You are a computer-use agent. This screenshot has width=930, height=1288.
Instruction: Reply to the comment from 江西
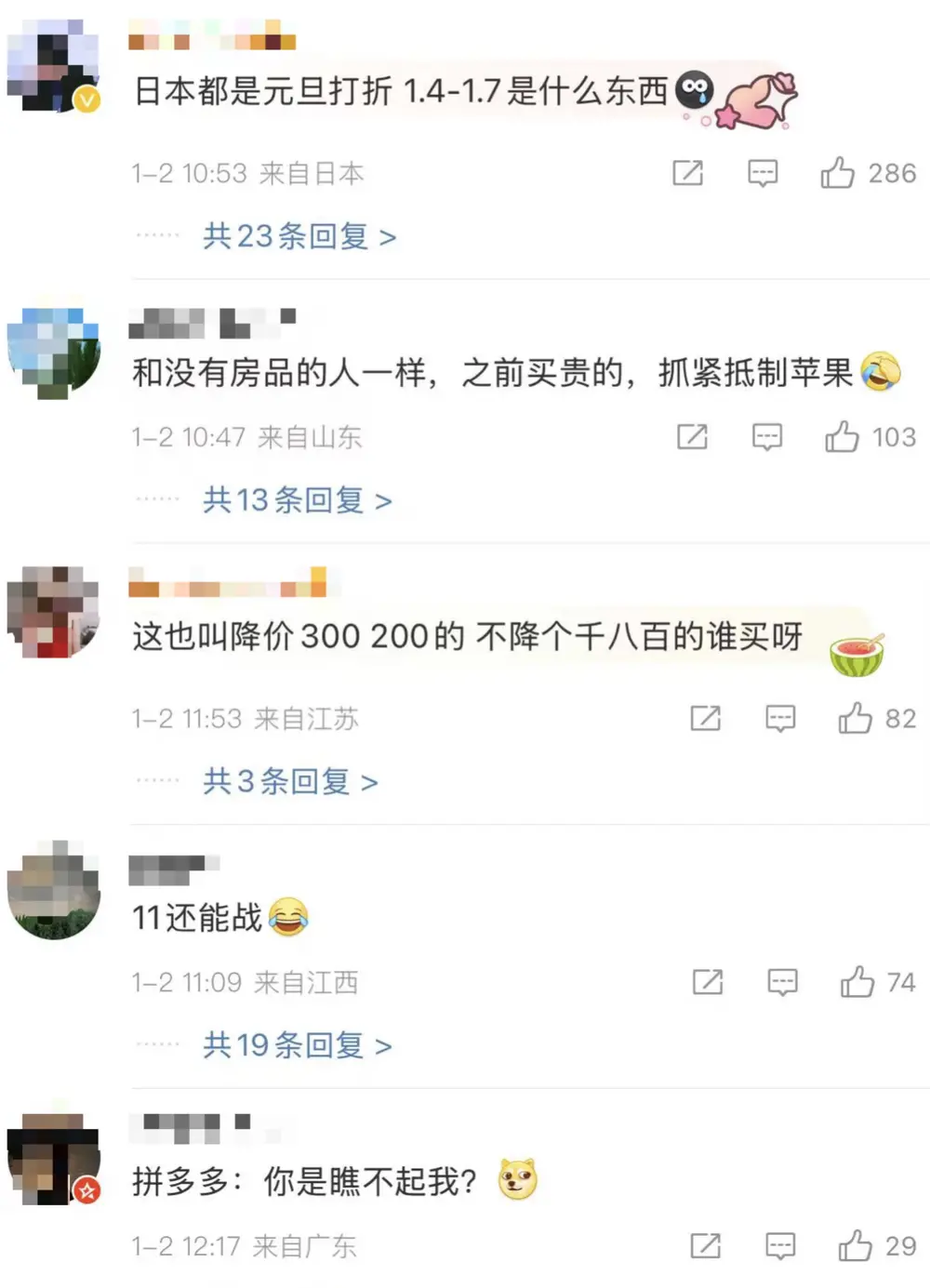pyautogui.click(x=783, y=983)
